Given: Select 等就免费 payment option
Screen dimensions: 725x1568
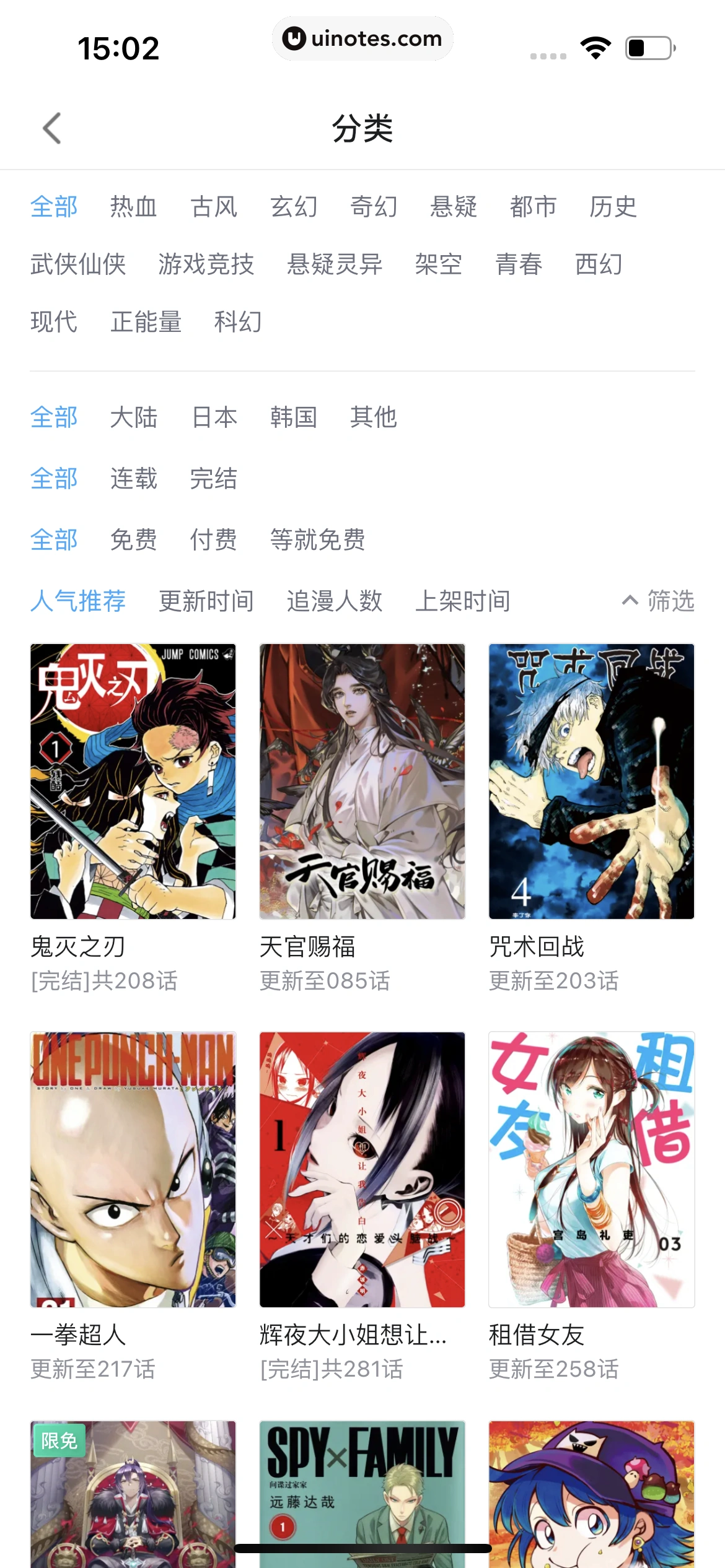Looking at the screenshot, I should [x=317, y=539].
